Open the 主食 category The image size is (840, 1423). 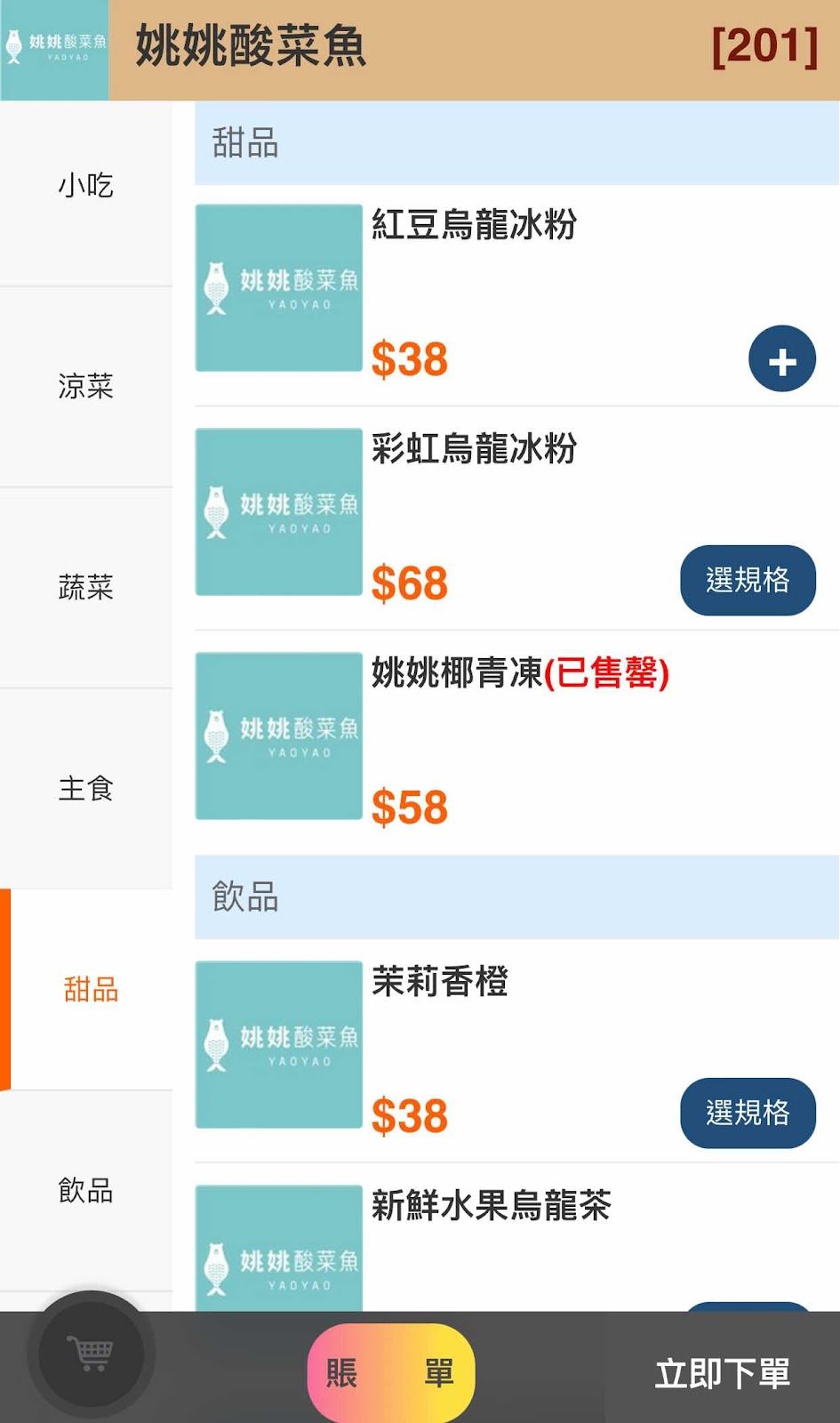coord(86,789)
